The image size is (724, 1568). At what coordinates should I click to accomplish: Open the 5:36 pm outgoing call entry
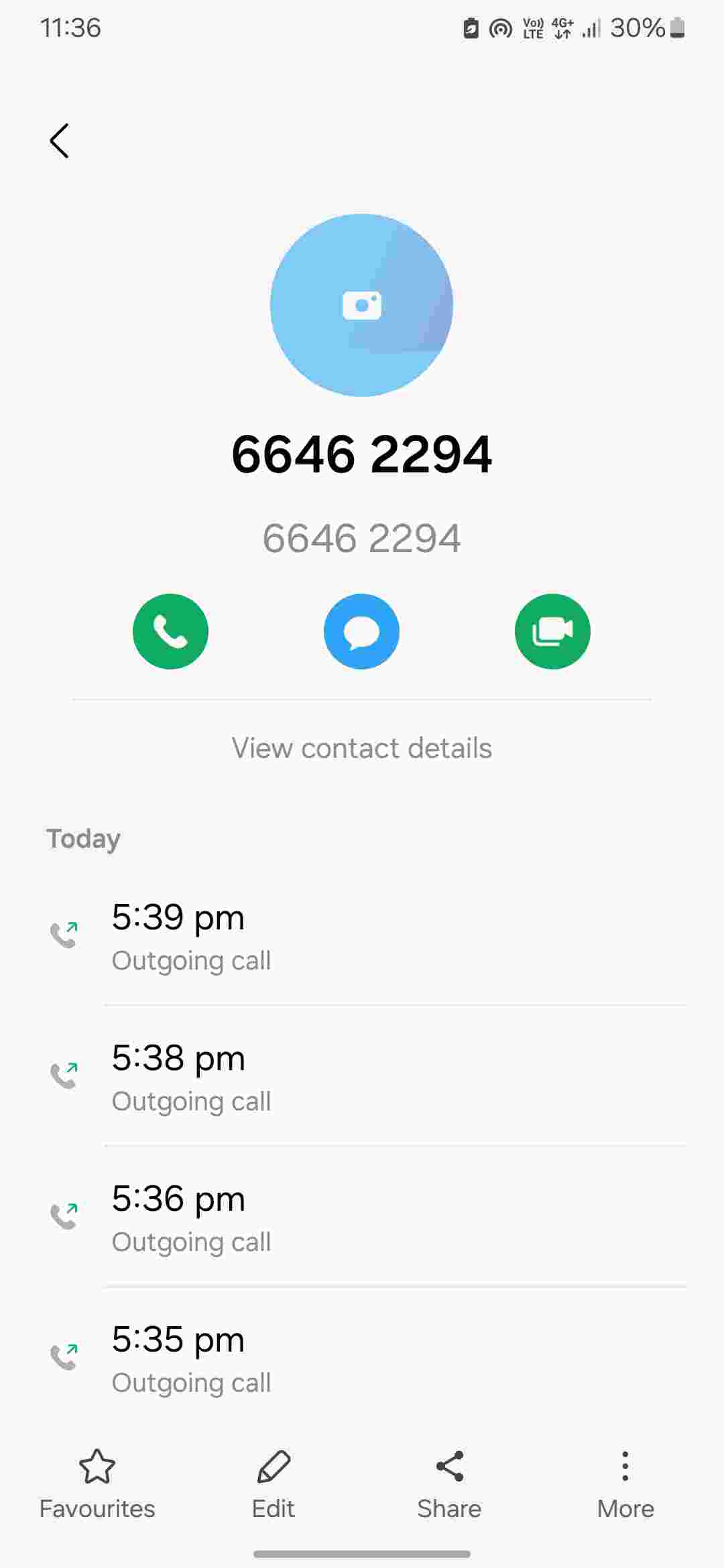click(x=362, y=1218)
